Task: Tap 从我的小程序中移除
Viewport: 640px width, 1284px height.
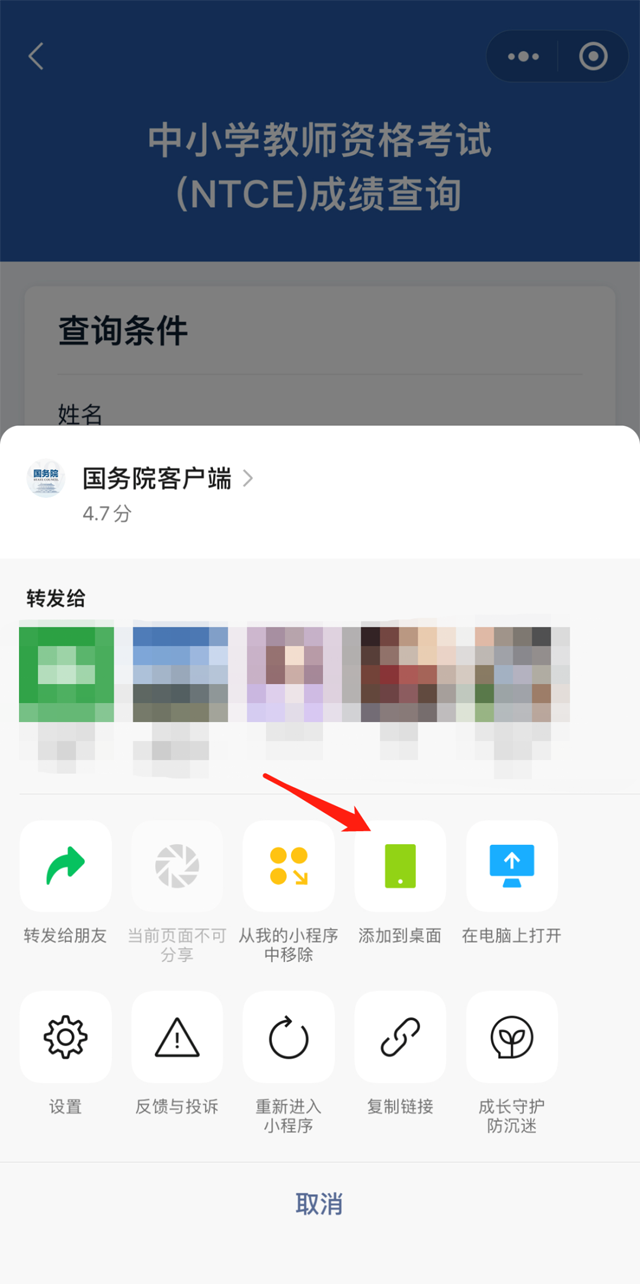Action: click(288, 866)
